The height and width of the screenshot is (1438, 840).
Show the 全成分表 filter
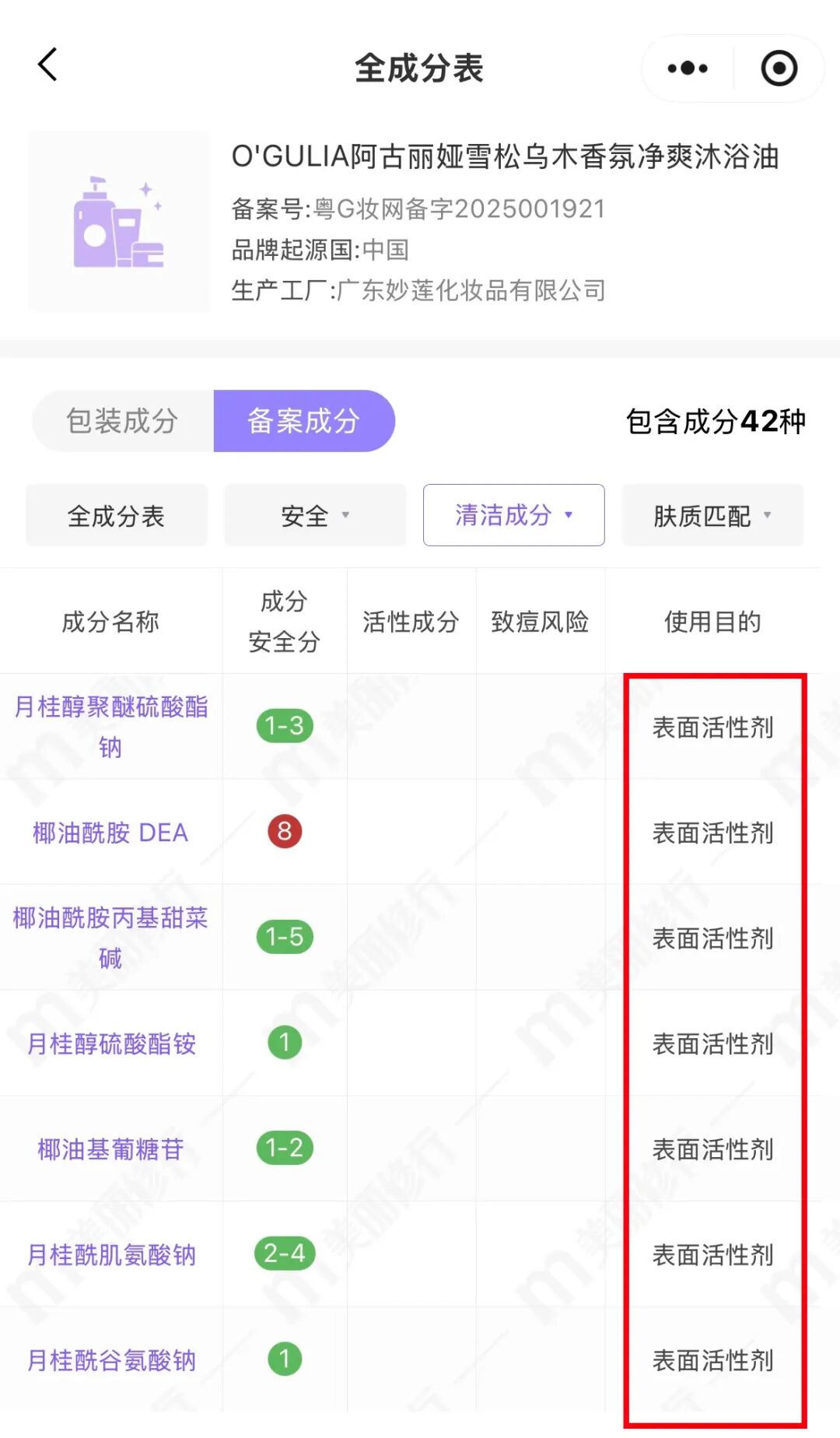(117, 515)
